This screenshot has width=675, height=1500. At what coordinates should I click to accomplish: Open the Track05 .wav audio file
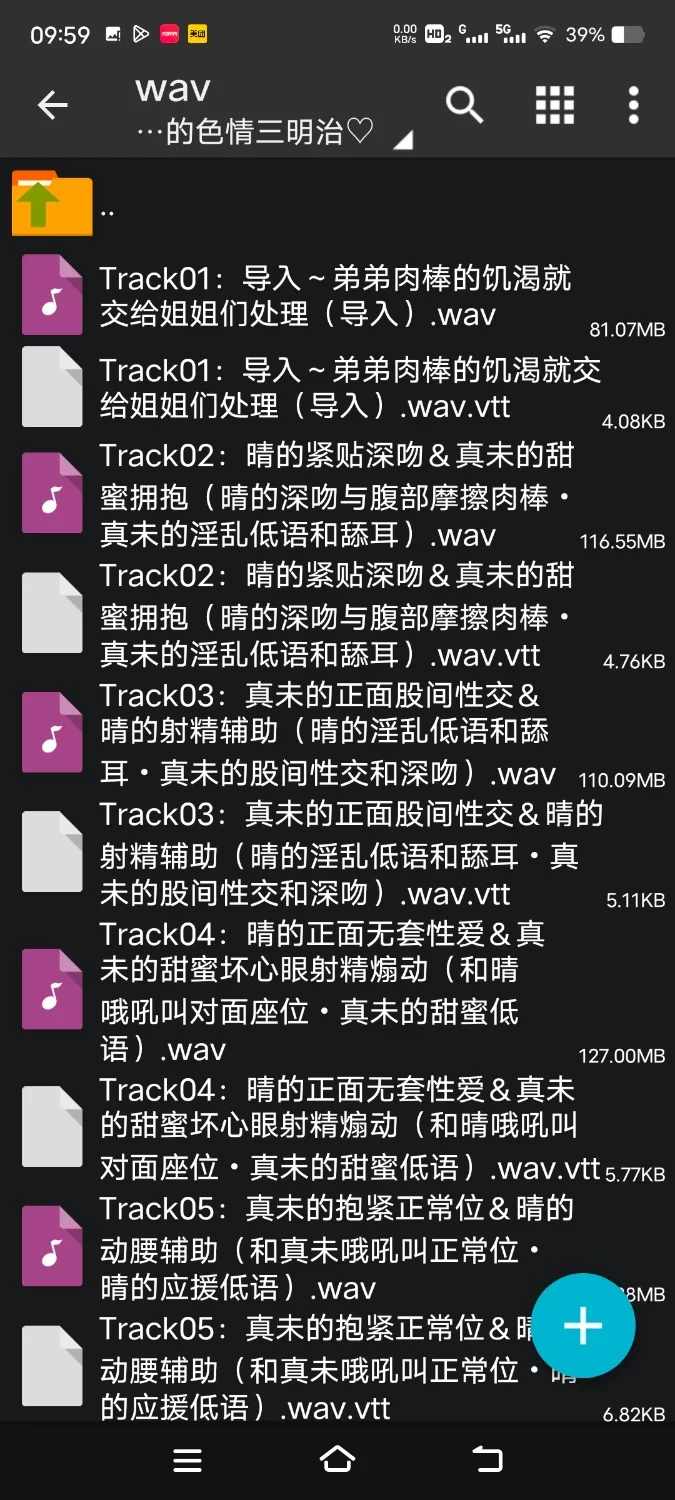pos(300,1247)
